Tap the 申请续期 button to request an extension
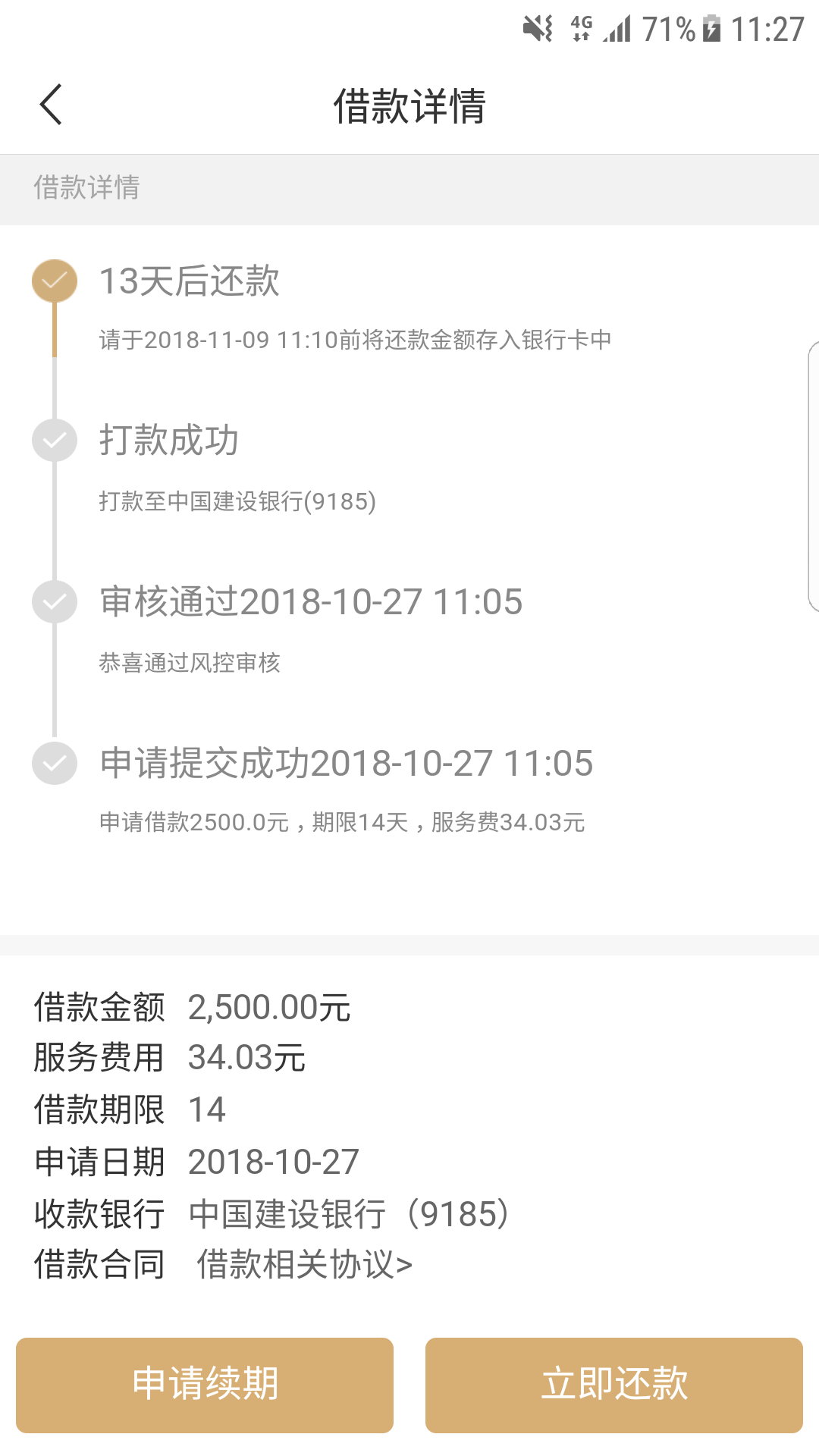819x1456 pixels. [x=205, y=1385]
